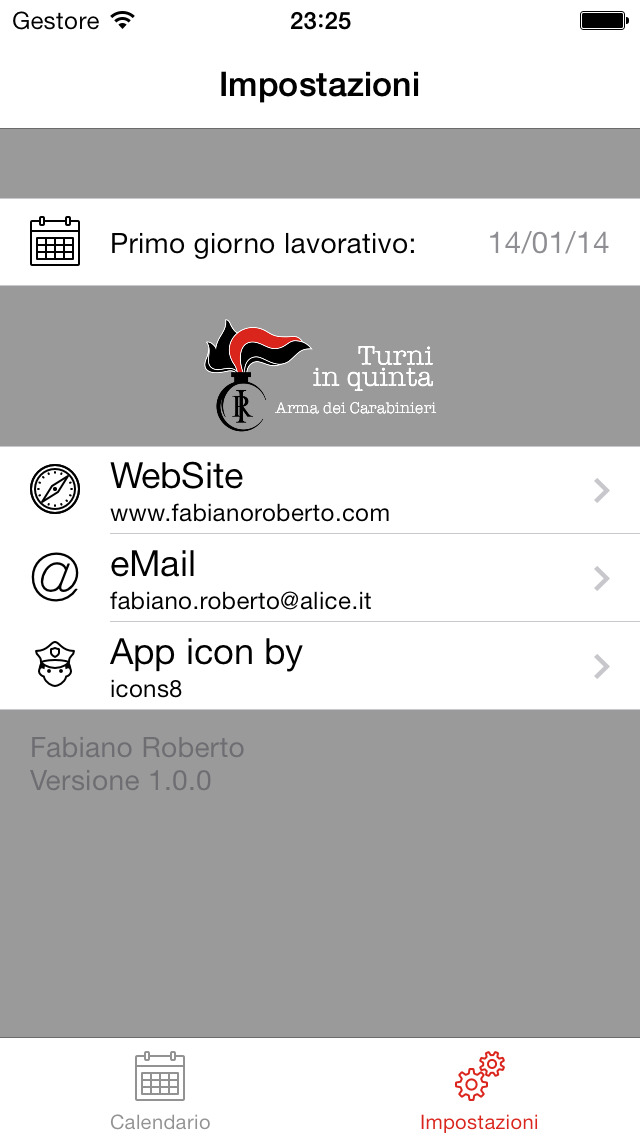Image resolution: width=640 pixels, height=1136 pixels.
Task: Open the WebSite www.fabianoroberto.com row
Action: pyautogui.click(x=320, y=490)
